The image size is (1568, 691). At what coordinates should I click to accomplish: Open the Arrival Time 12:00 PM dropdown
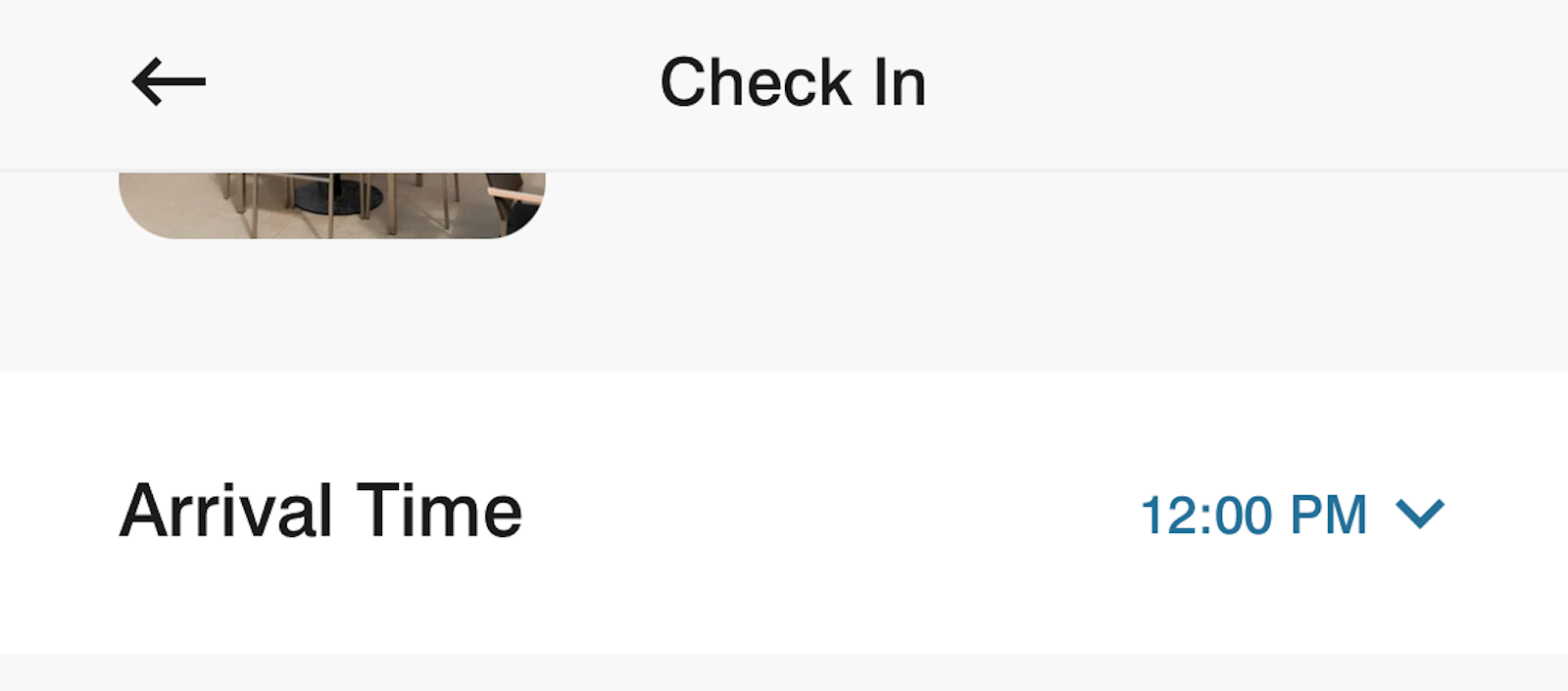[1292, 515]
